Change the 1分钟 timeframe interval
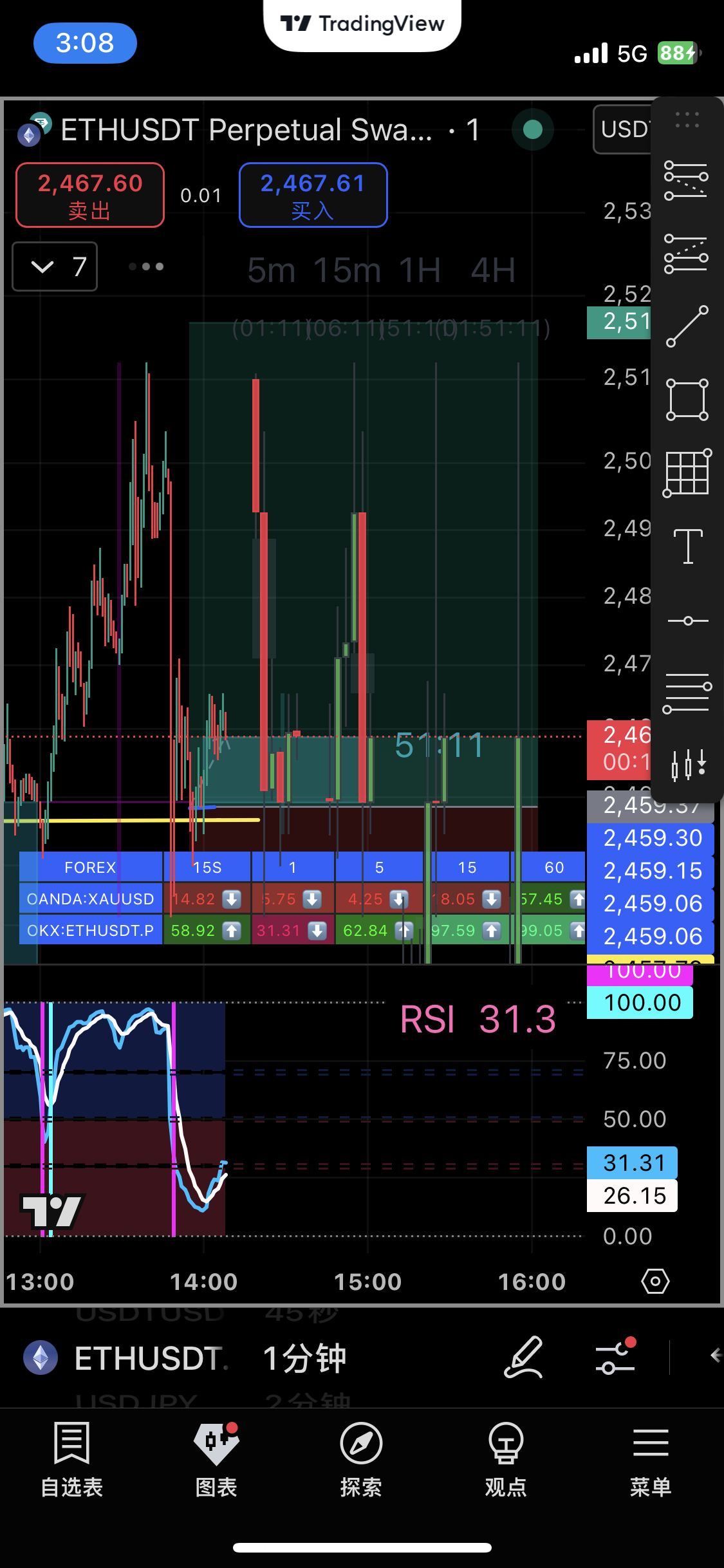Image resolution: width=724 pixels, height=1568 pixels. tap(304, 1358)
